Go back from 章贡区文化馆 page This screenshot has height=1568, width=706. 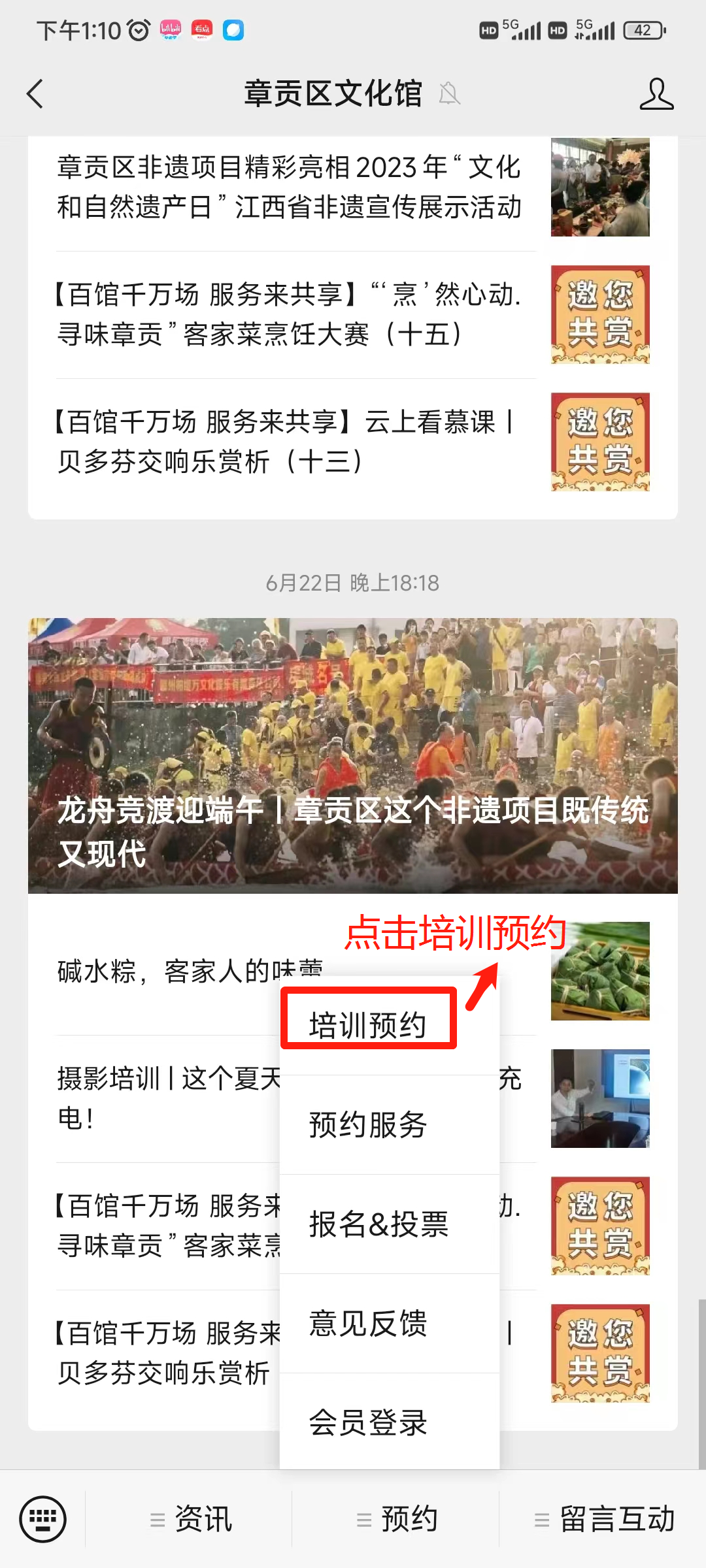(x=35, y=93)
